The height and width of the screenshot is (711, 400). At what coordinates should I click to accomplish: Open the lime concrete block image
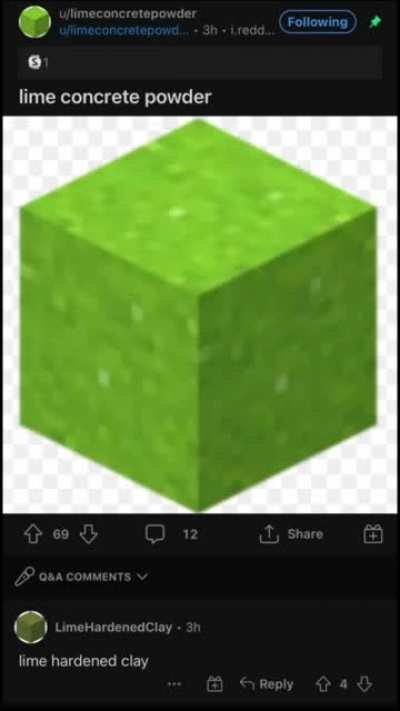coord(200,315)
